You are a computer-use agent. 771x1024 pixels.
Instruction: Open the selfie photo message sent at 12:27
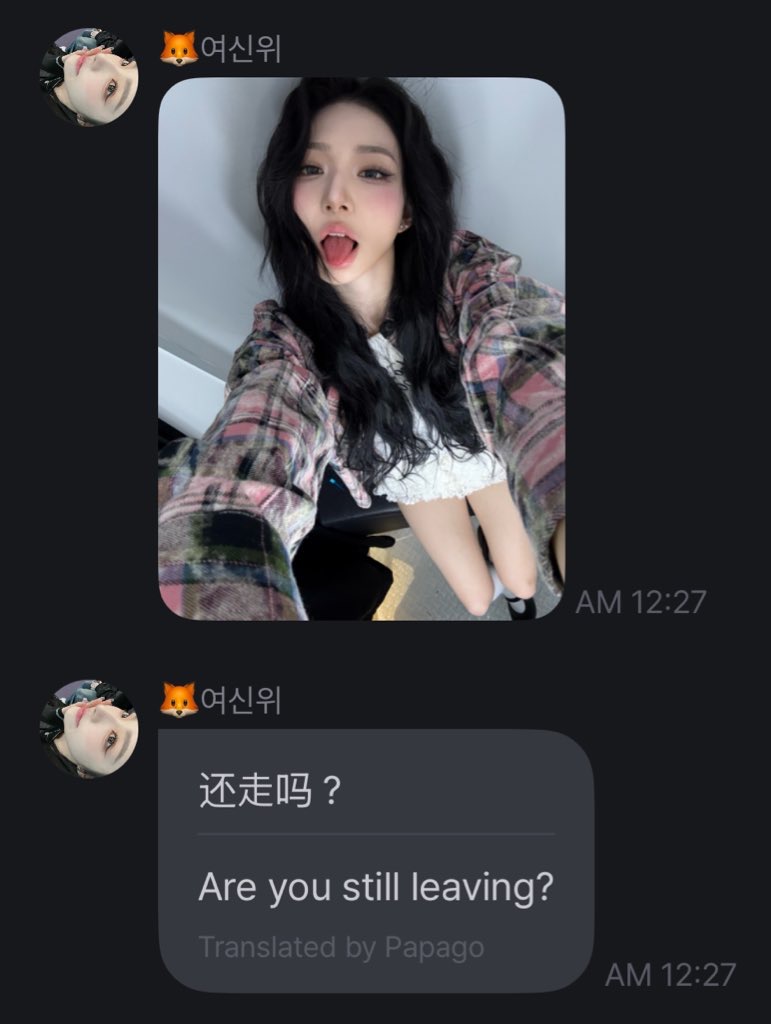point(362,349)
